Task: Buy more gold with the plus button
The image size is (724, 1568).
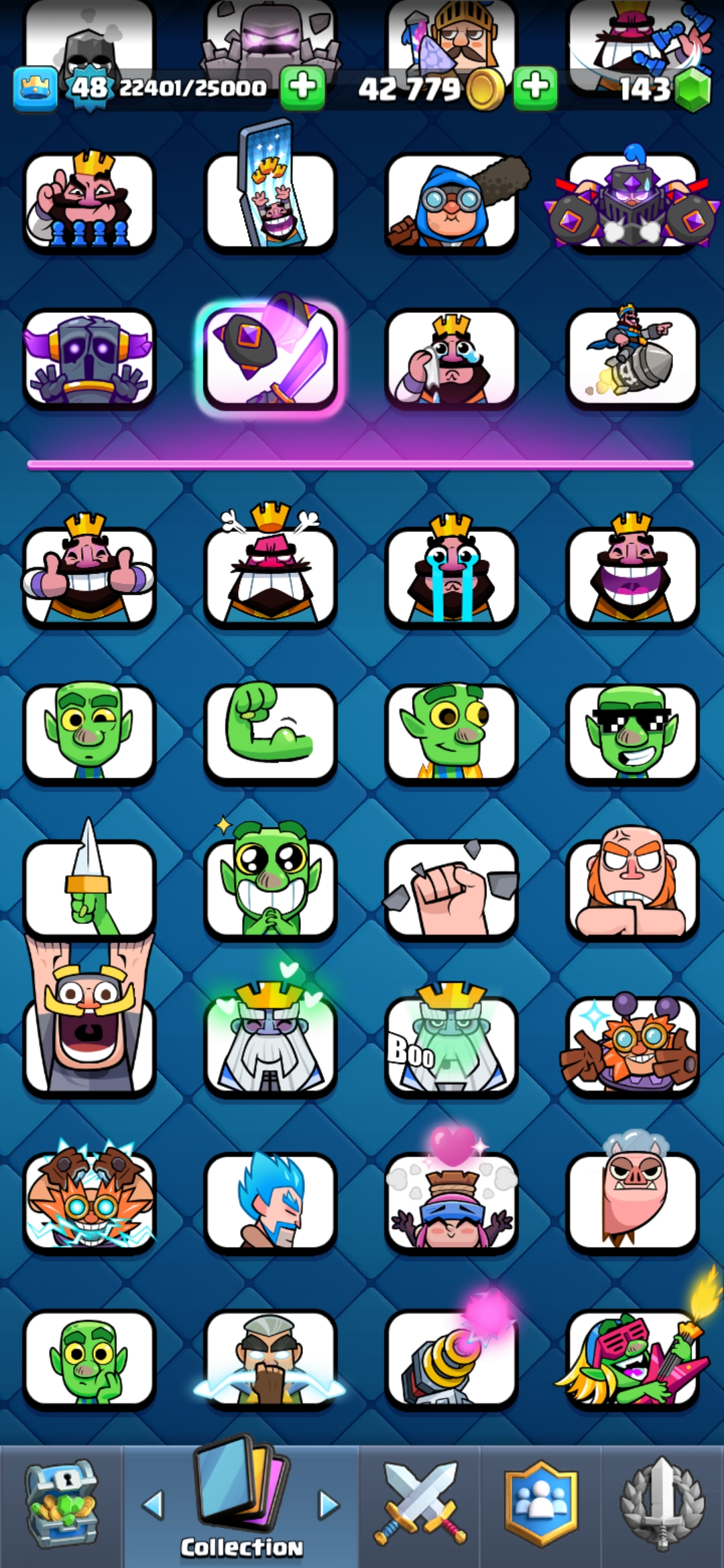Action: click(x=535, y=87)
